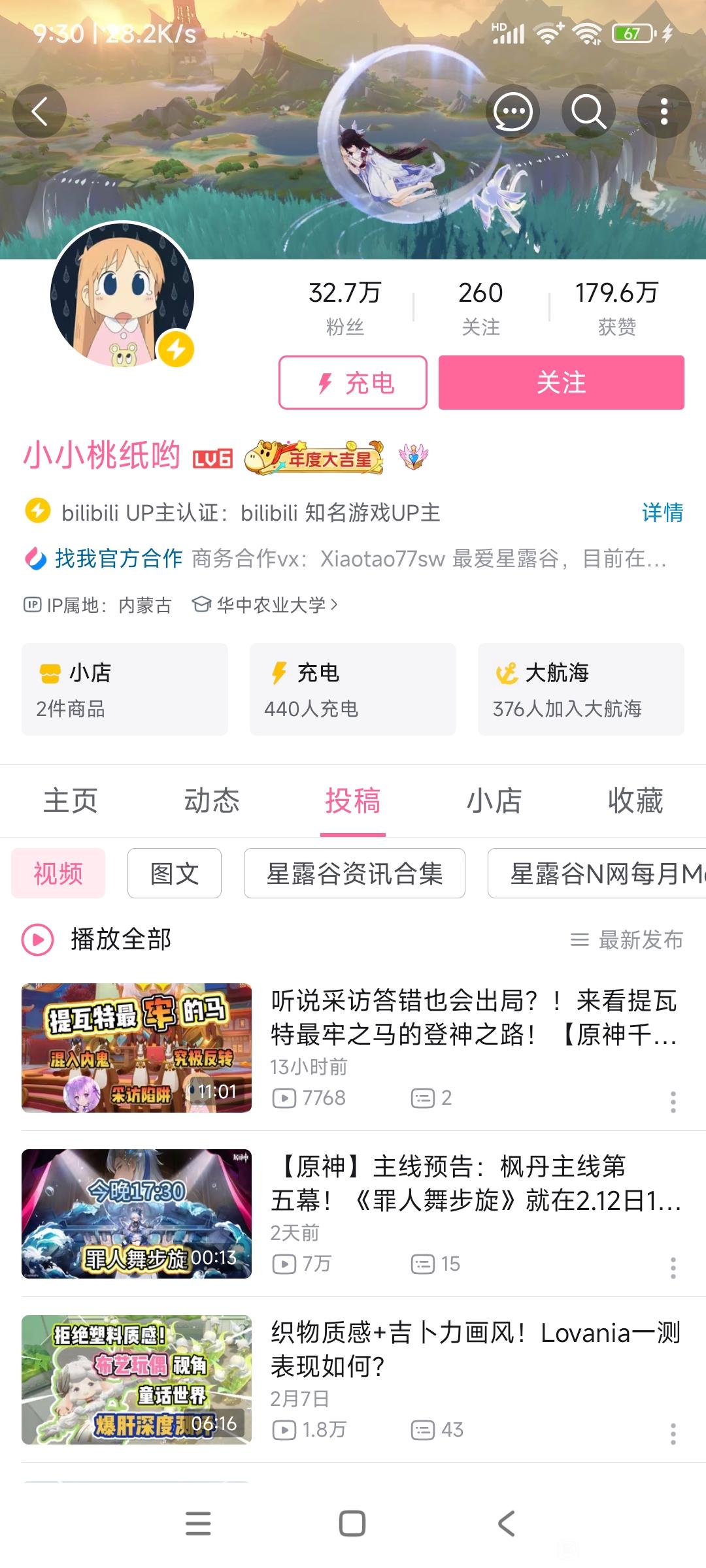
Task: Open the top-right overflow menu
Action: pos(664,112)
